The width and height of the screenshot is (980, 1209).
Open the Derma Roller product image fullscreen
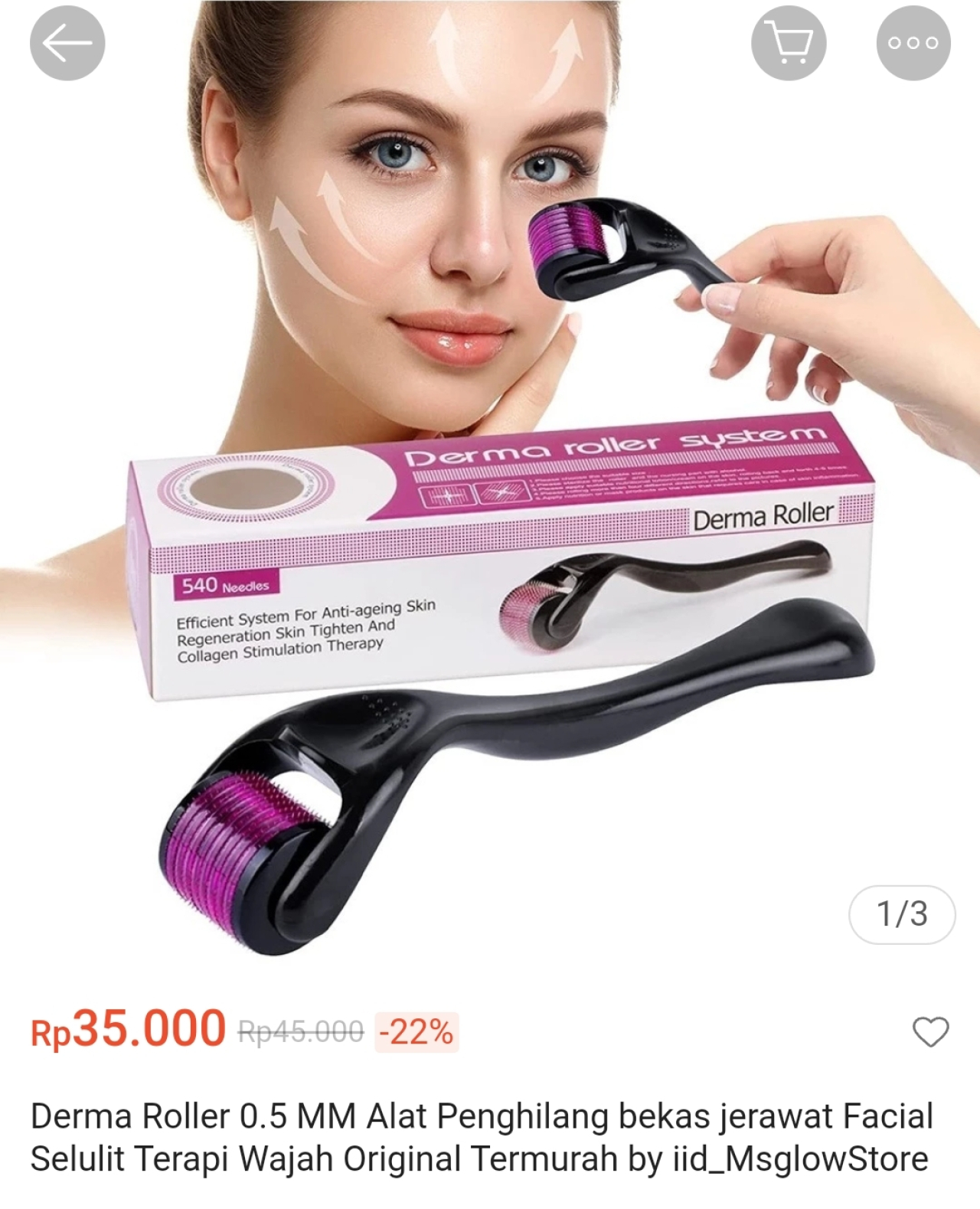pyautogui.click(x=490, y=536)
